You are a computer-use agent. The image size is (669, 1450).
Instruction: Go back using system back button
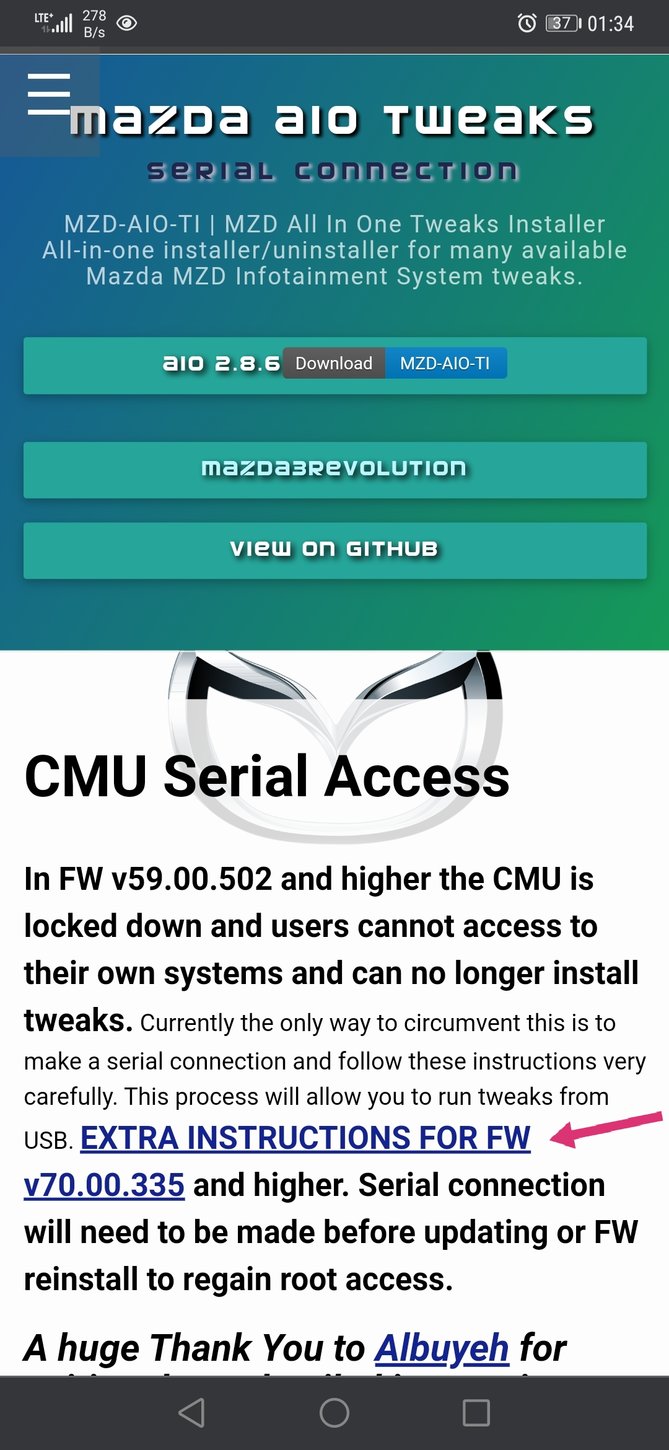[x=191, y=1412]
